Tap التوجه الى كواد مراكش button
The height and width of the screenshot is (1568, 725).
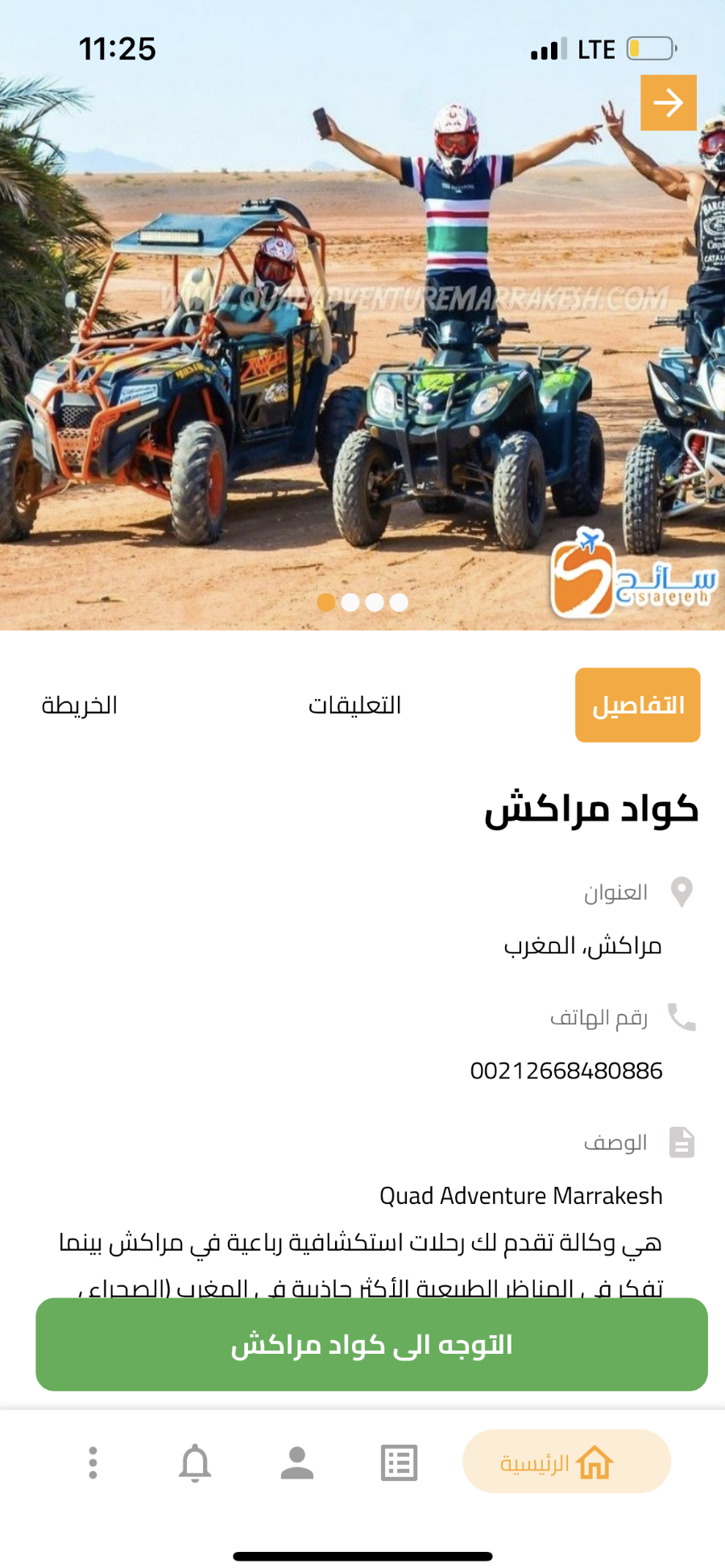pos(371,1344)
